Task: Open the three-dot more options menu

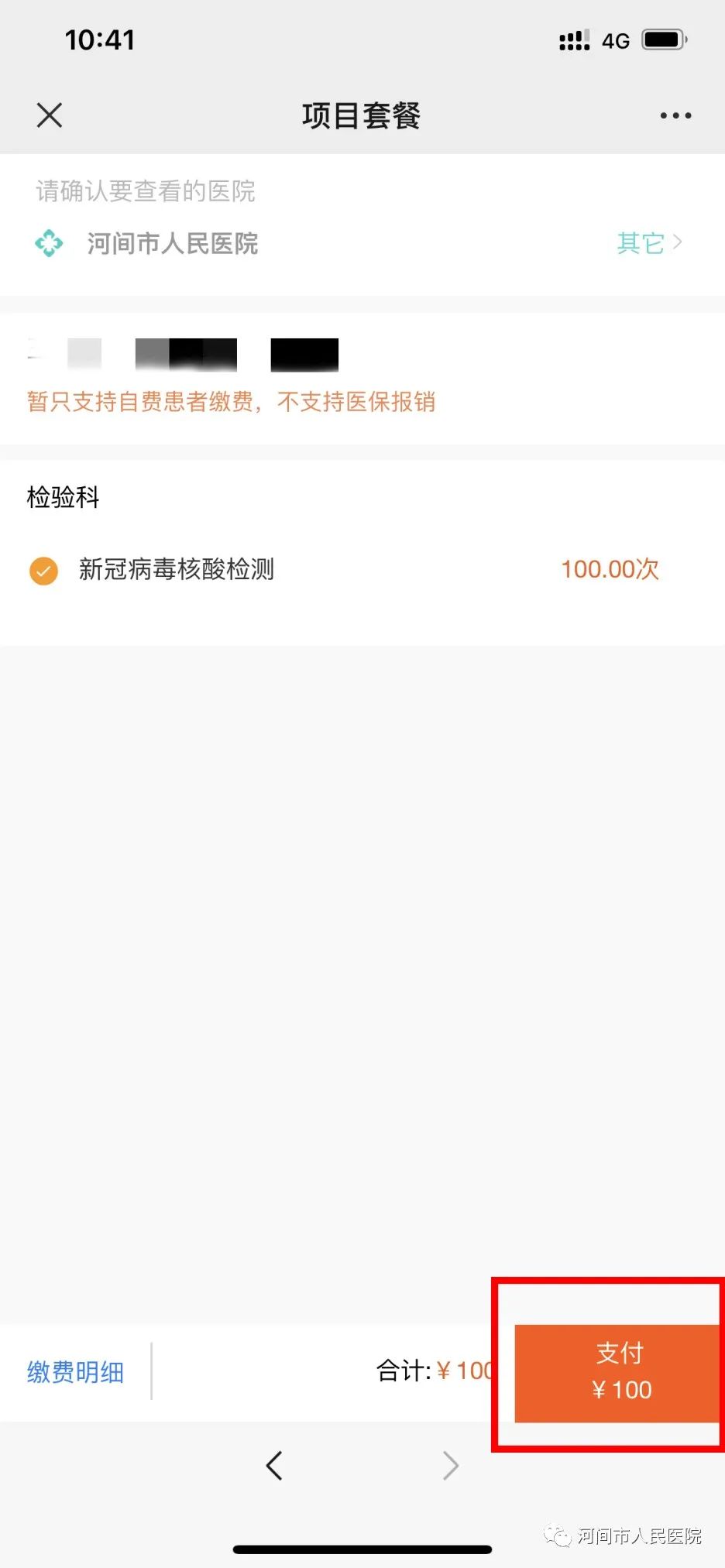Action: coord(675,115)
